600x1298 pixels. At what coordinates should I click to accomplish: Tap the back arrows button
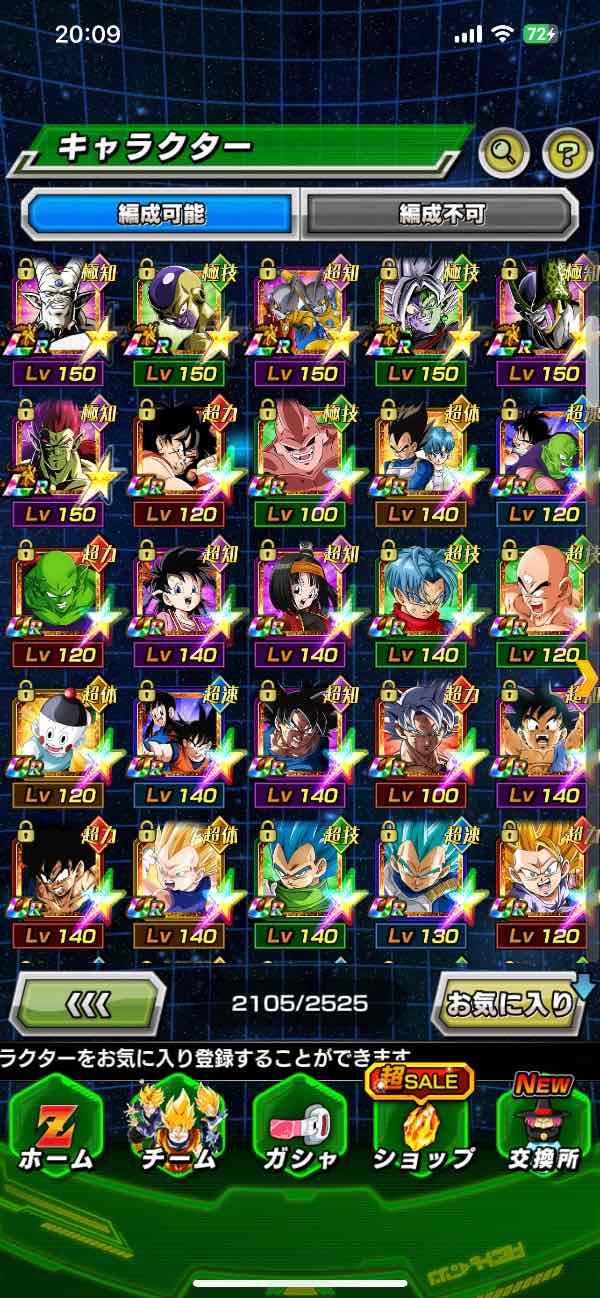pyautogui.click(x=88, y=1003)
